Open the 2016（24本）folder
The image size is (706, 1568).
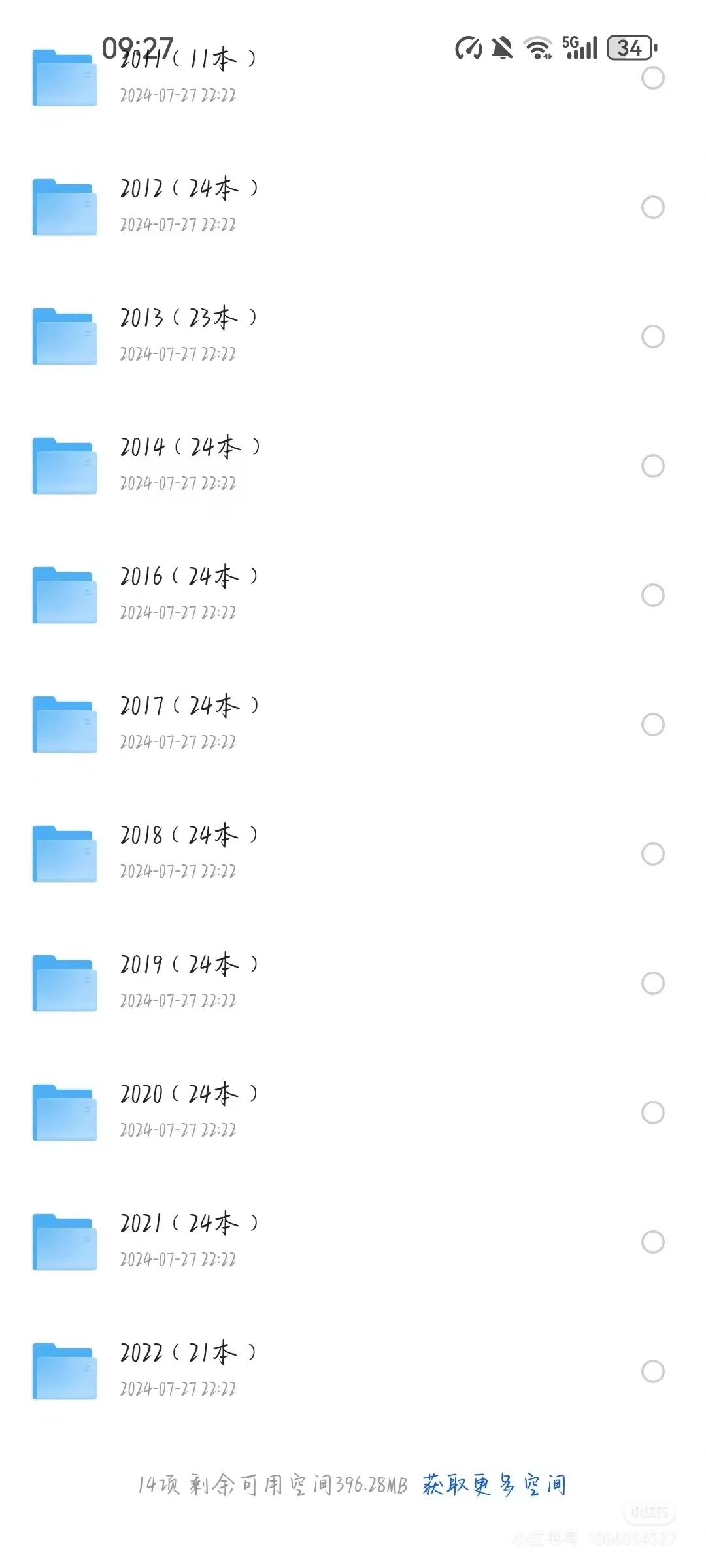353,595
